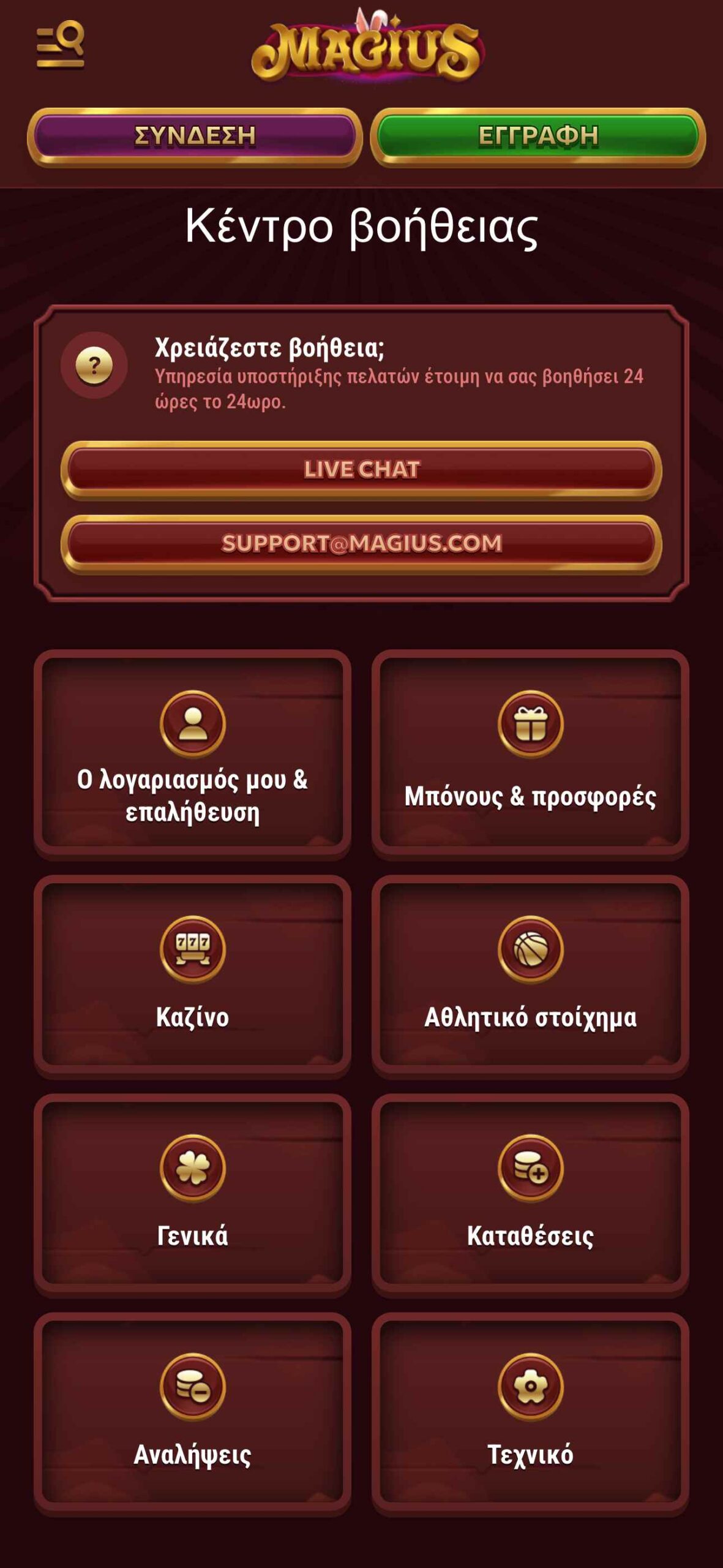Screen dimensions: 723x1568
Task: Open Αθλητικό στοίχημα help topic
Action: click(530, 975)
